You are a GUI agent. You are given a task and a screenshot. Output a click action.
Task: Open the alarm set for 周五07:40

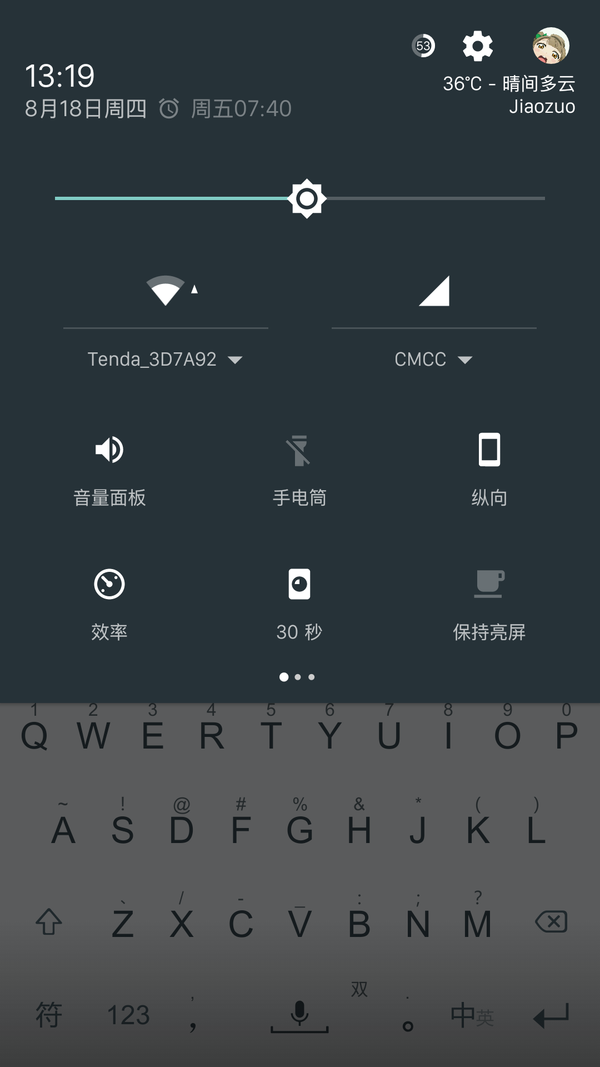point(226,108)
